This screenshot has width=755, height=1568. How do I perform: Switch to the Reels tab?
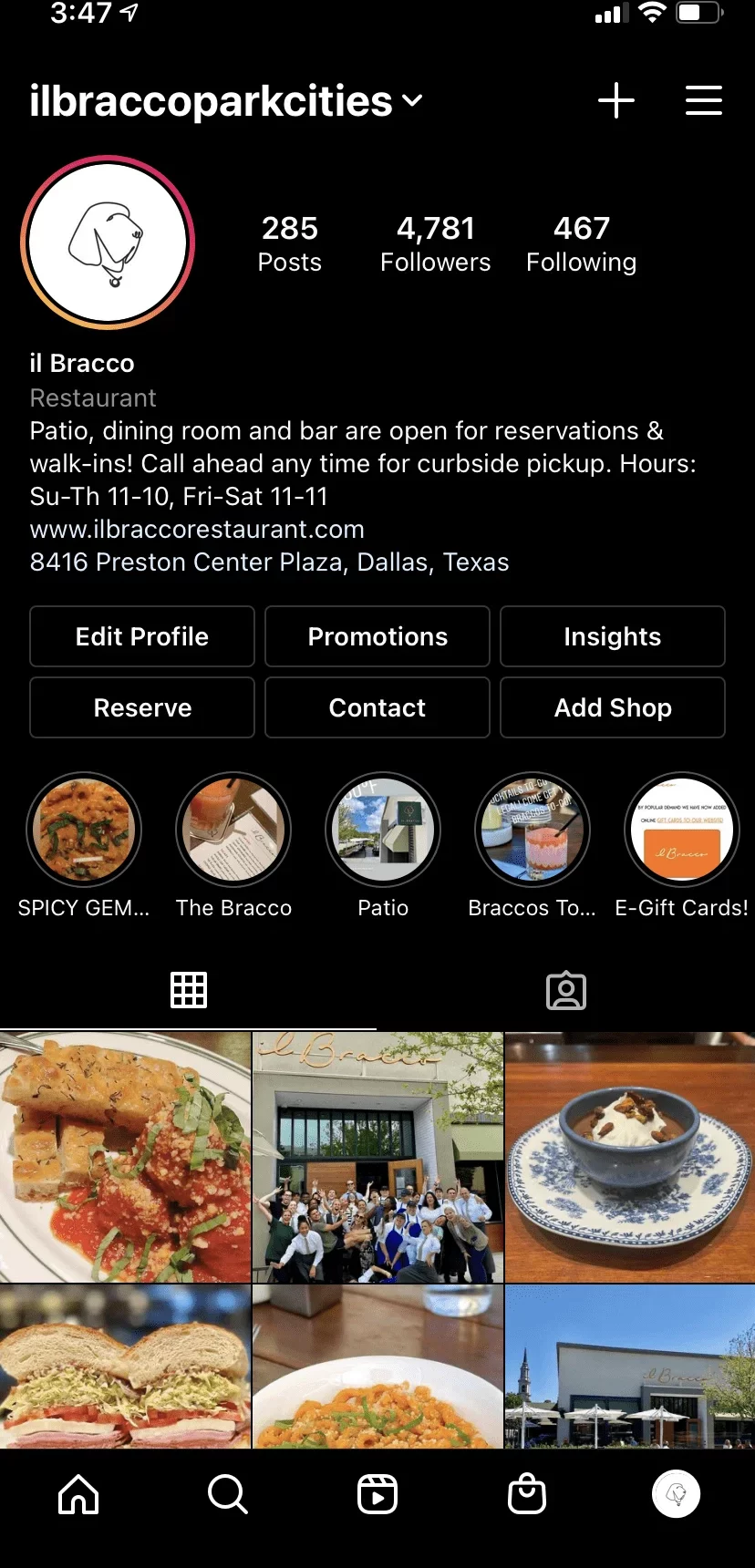click(x=377, y=1495)
